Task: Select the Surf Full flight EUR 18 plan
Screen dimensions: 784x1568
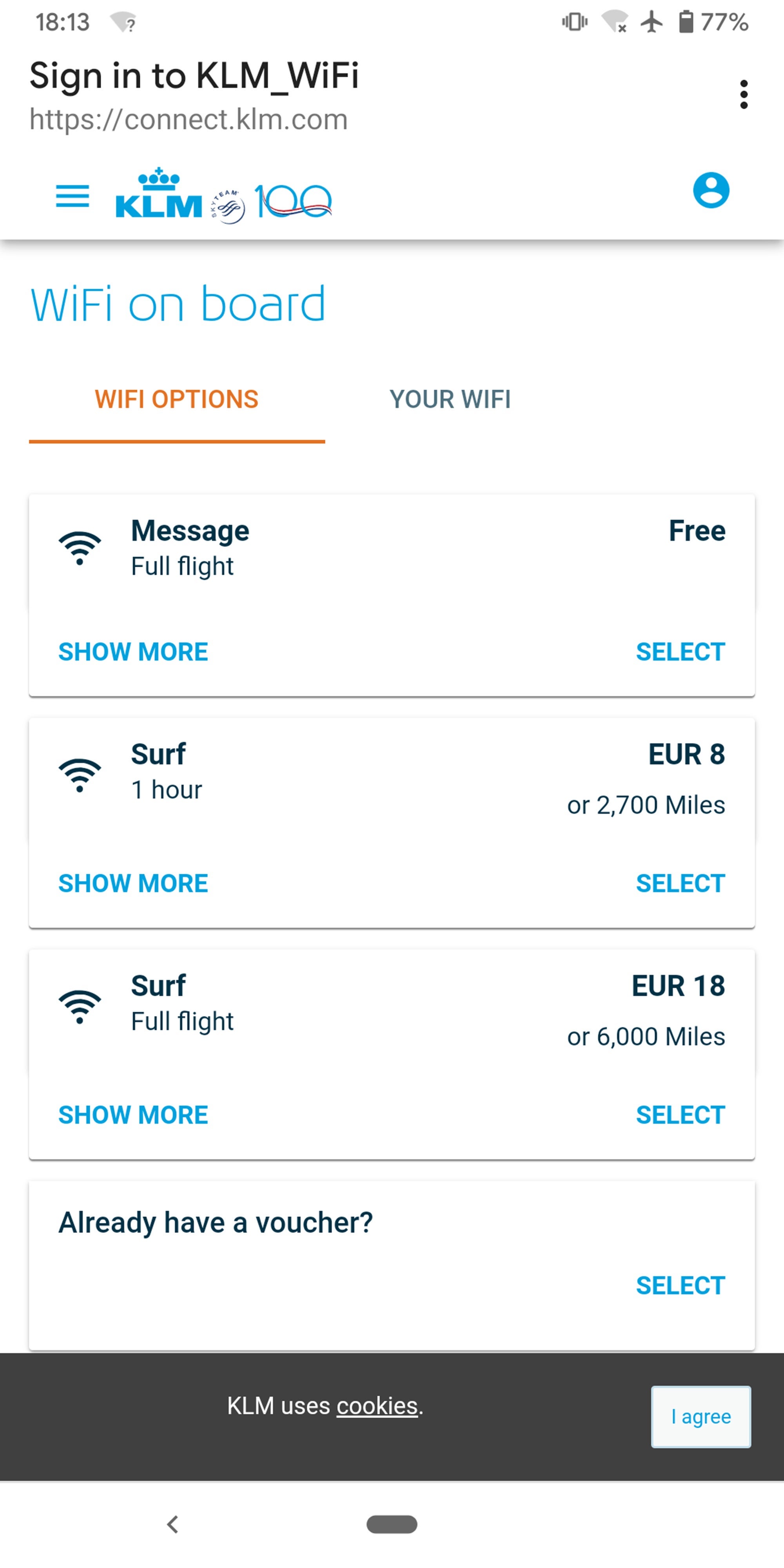Action: click(680, 1115)
